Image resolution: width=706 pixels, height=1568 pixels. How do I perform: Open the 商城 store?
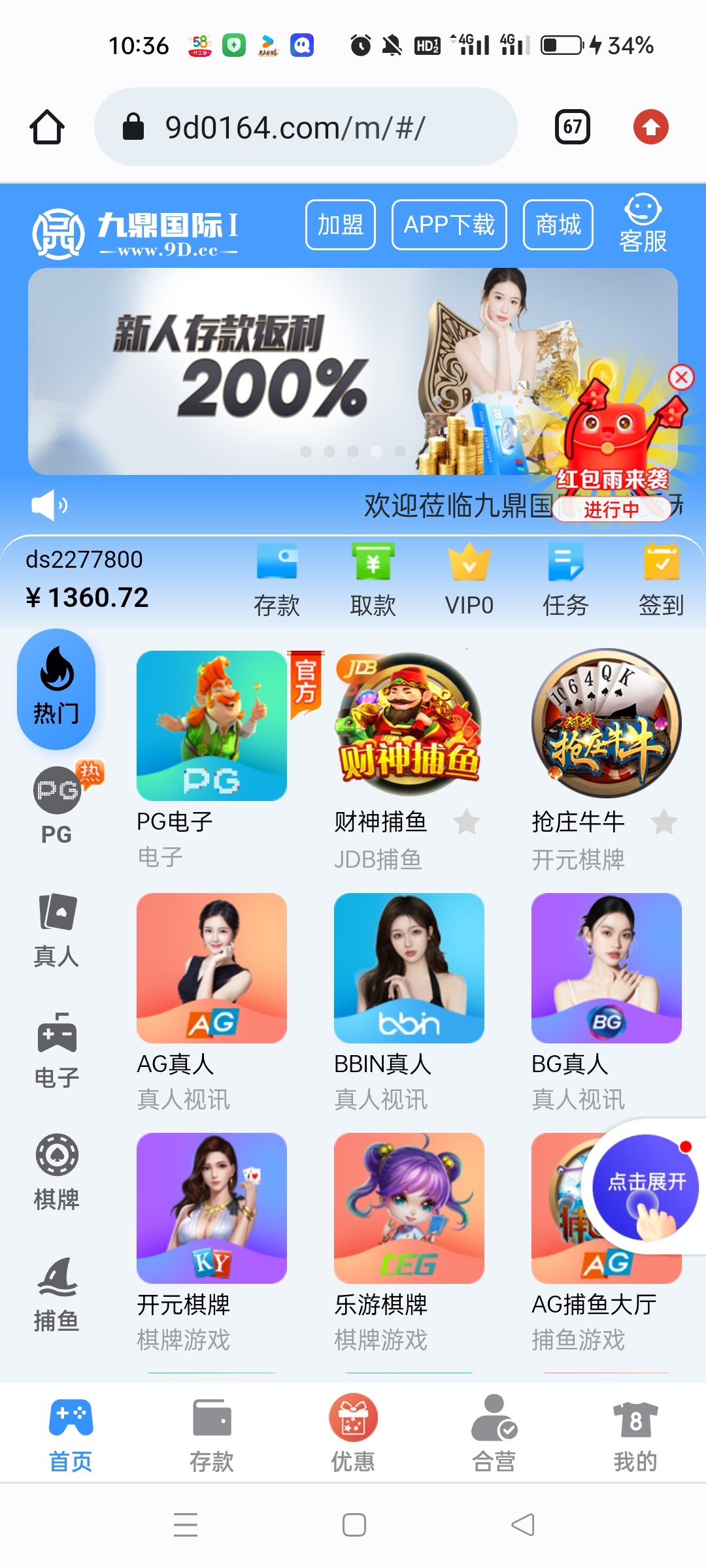pos(558,225)
